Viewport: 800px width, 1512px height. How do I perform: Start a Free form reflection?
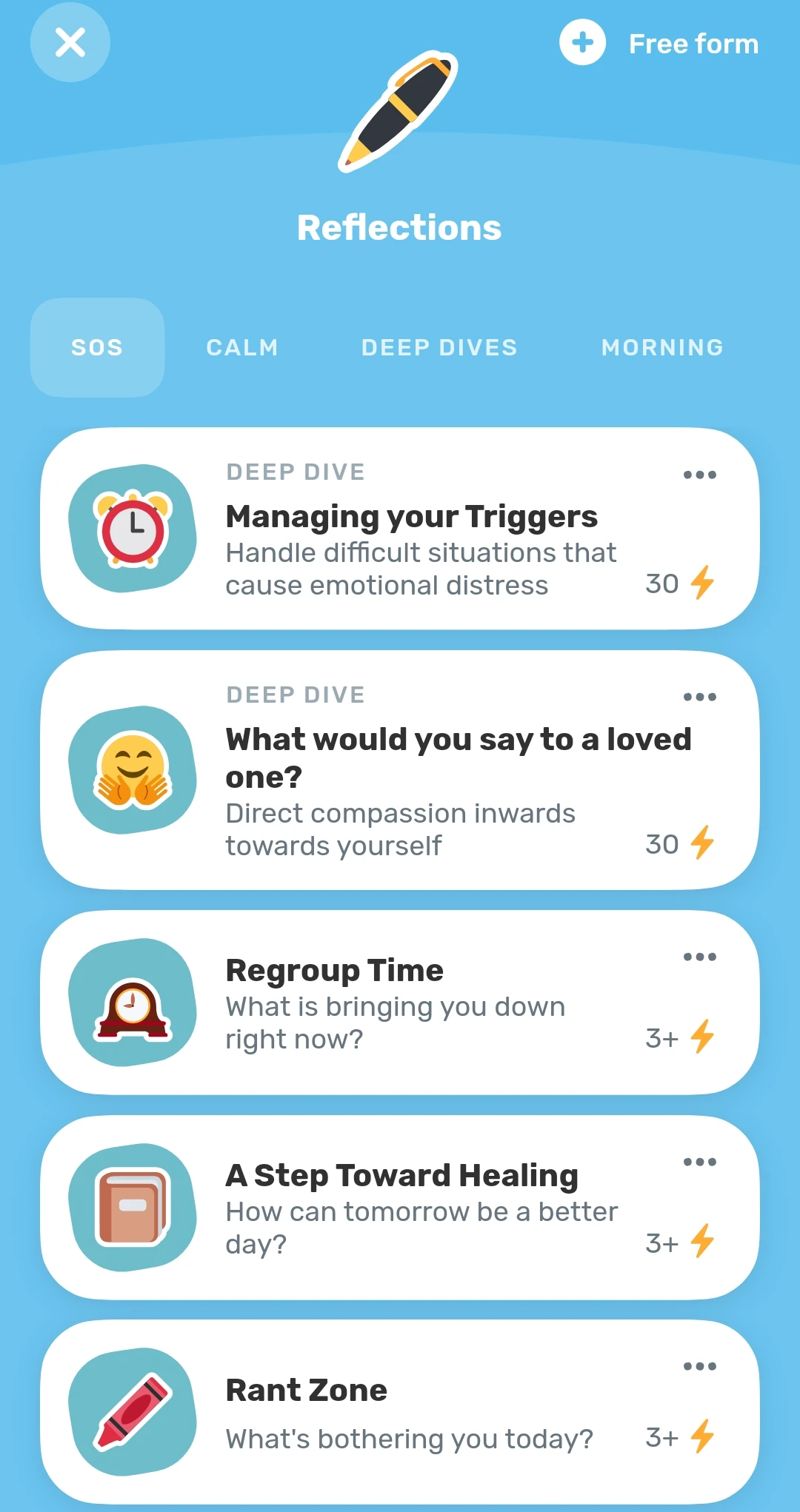pos(659,43)
